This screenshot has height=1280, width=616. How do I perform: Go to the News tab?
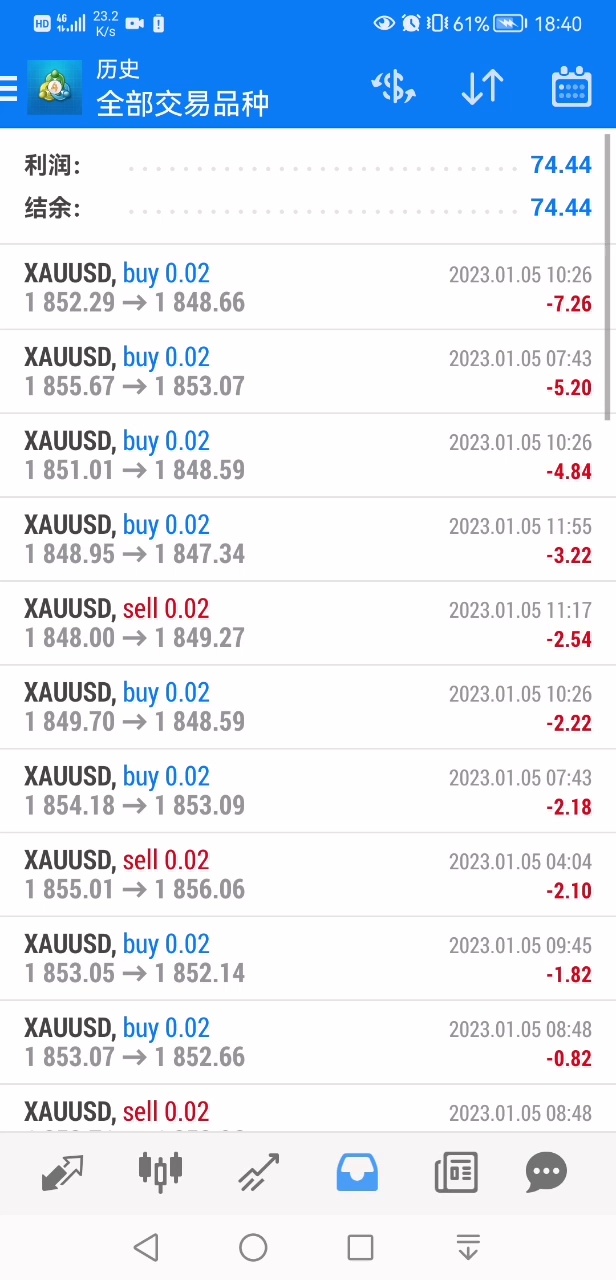(456, 1172)
